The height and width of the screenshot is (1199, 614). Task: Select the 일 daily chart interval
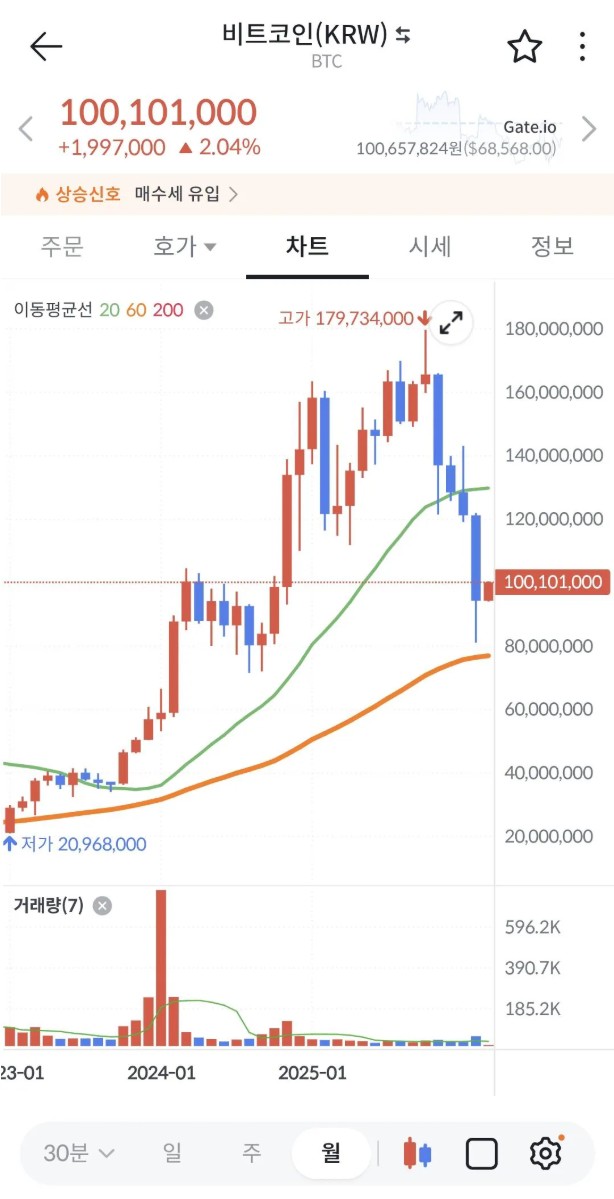(172, 1153)
